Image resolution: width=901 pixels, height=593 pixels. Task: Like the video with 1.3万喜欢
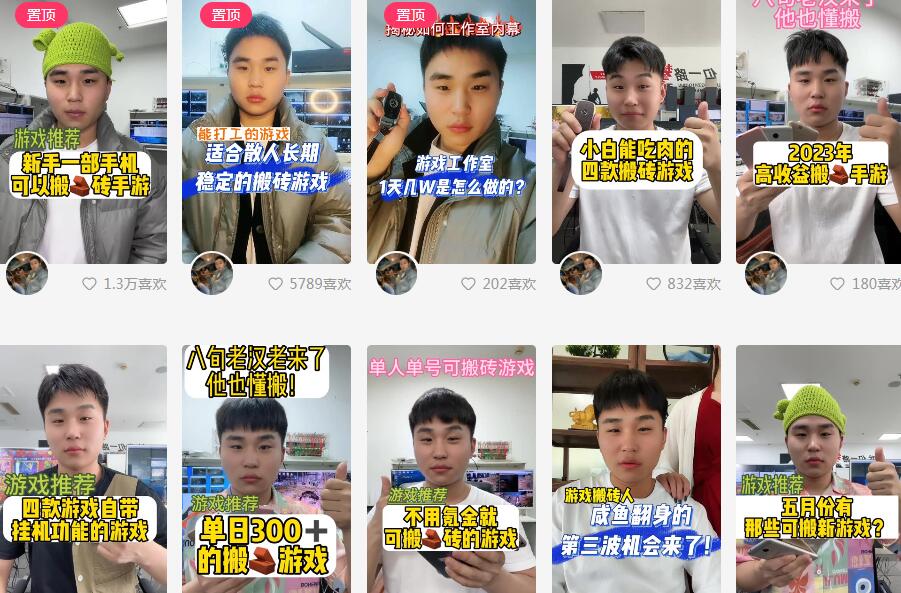coord(89,284)
